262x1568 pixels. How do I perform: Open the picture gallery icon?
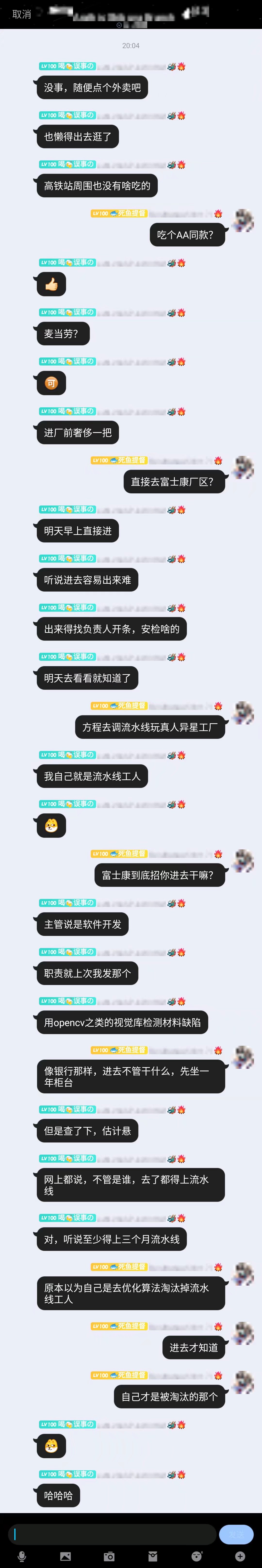click(x=66, y=1556)
